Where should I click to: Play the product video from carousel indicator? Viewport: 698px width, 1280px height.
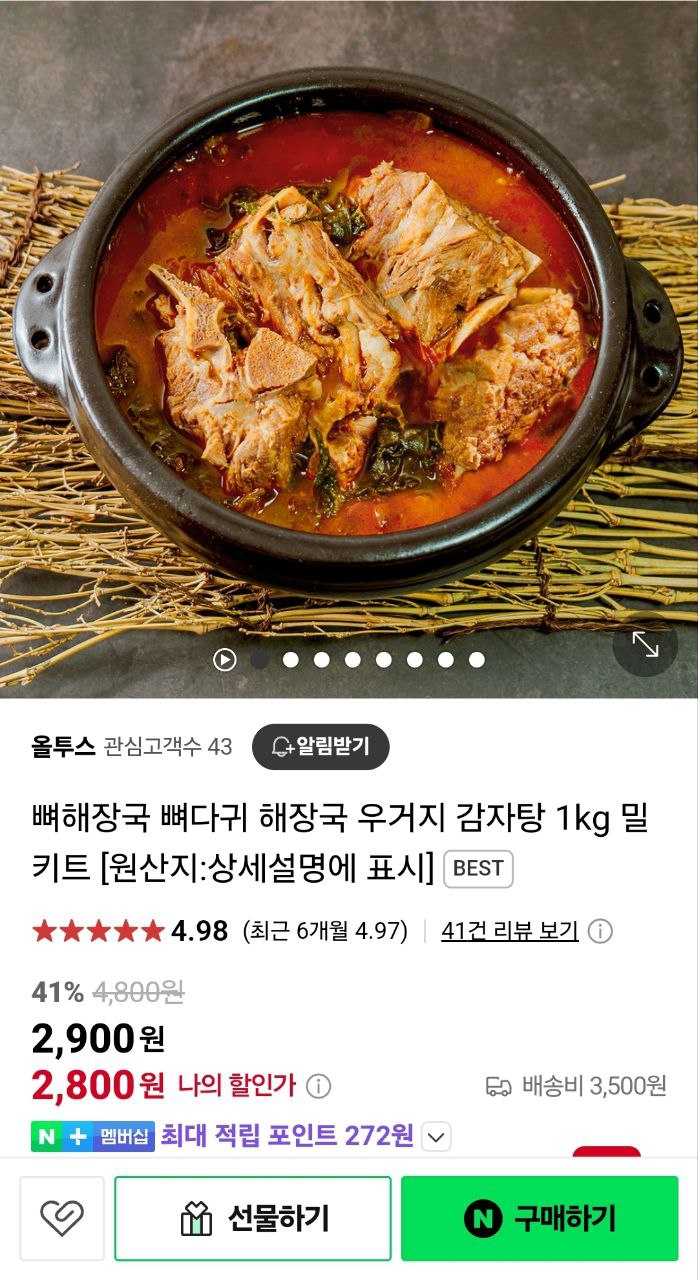coord(225,660)
